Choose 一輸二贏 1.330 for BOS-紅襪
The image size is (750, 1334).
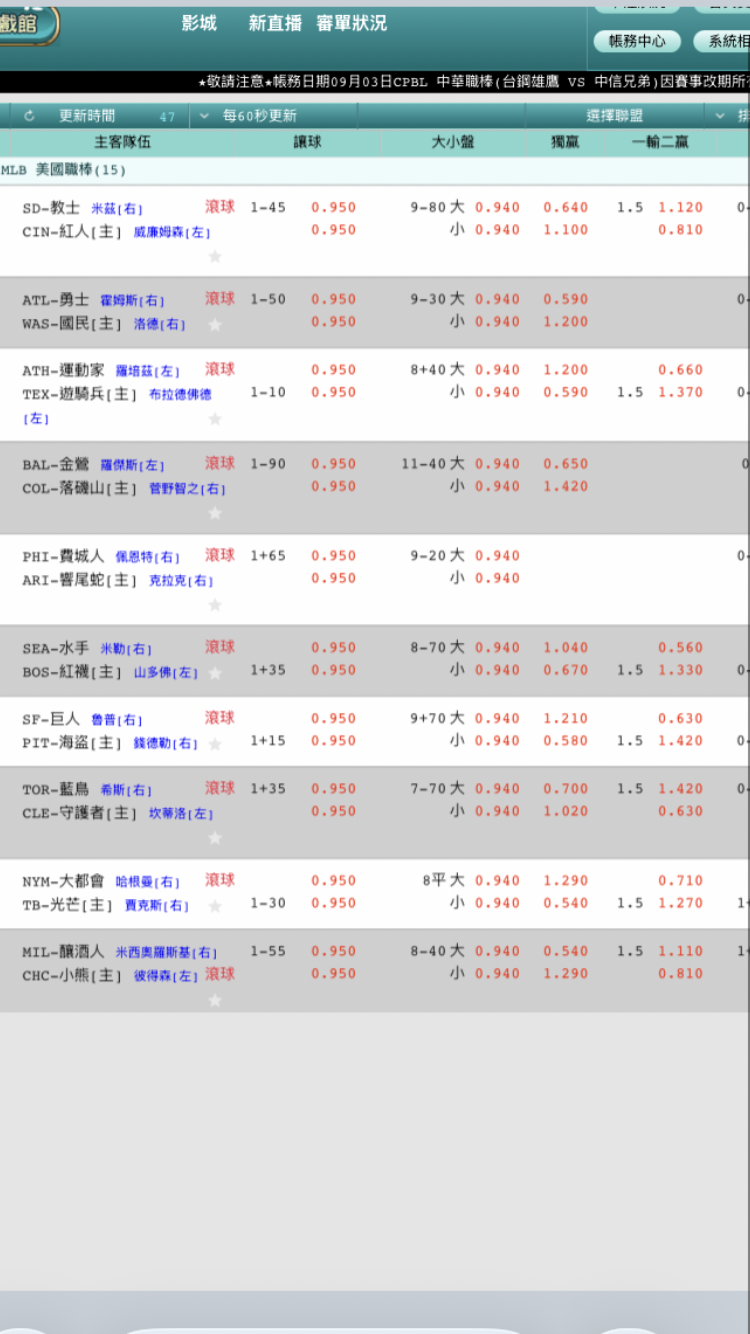[x=680, y=670]
